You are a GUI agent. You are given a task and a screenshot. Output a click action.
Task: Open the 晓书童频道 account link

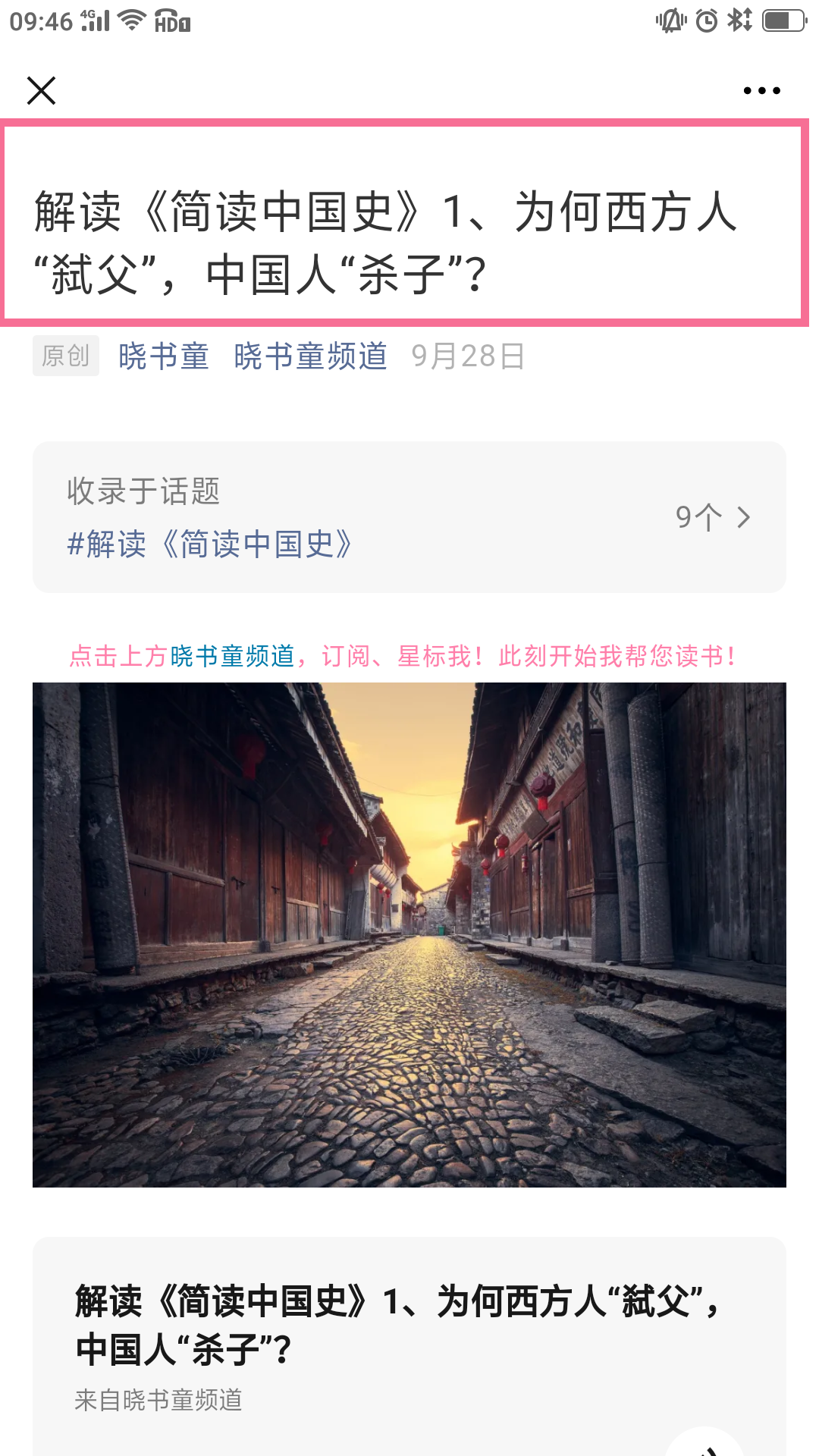[311, 356]
